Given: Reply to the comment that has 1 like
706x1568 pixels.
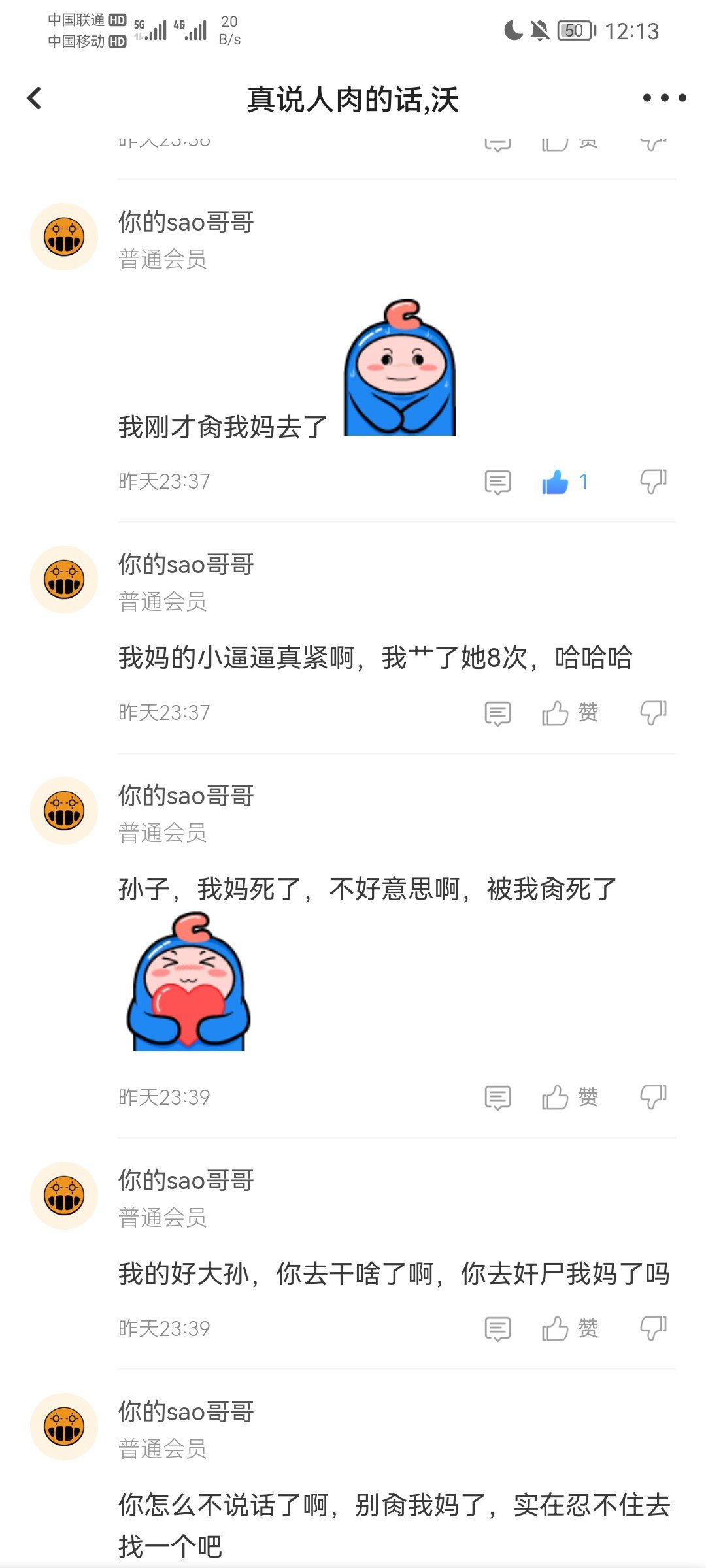Looking at the screenshot, I should [x=497, y=482].
